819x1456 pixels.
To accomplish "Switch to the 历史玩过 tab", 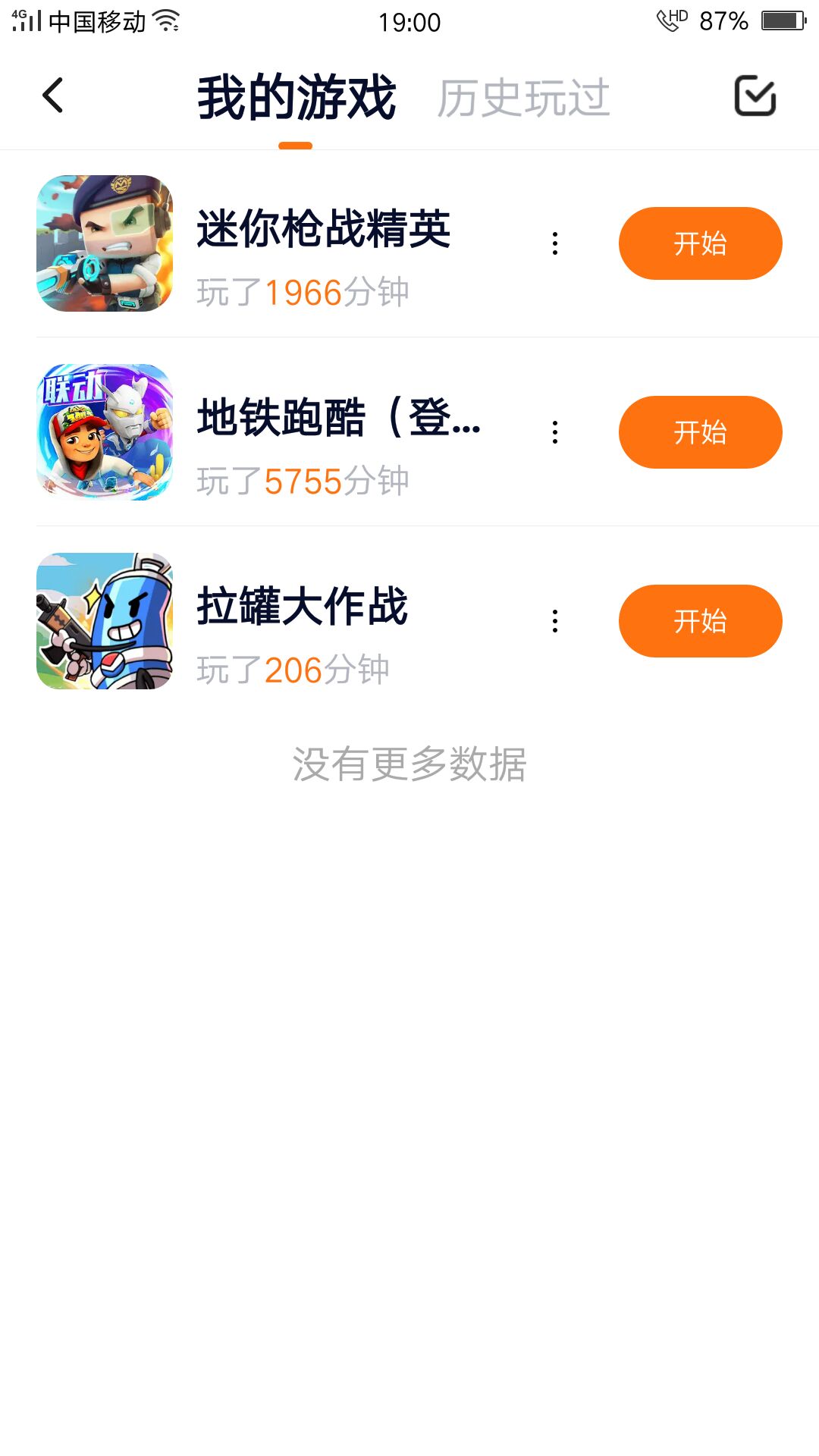I will coord(523,98).
